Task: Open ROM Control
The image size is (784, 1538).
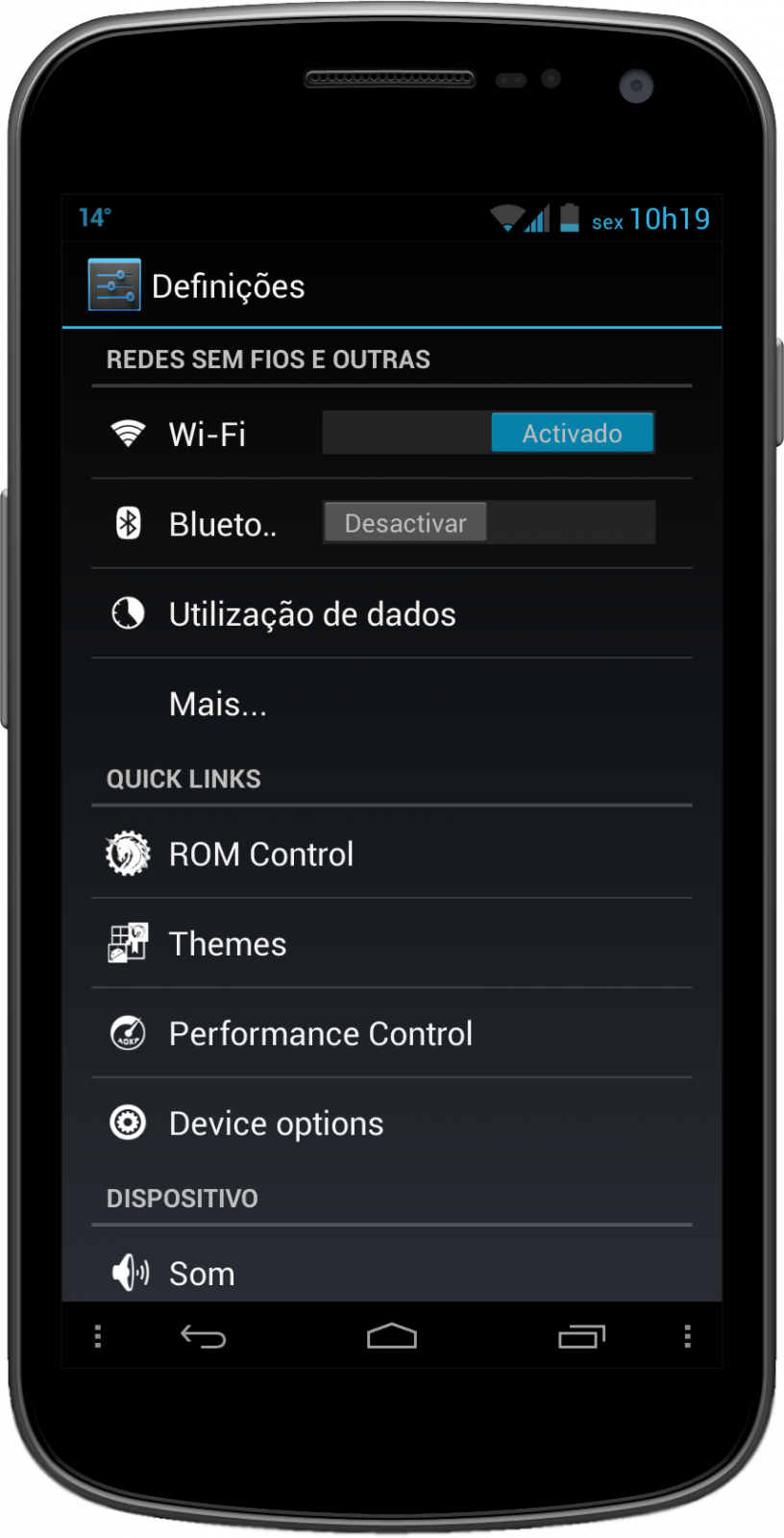Action: [392, 854]
